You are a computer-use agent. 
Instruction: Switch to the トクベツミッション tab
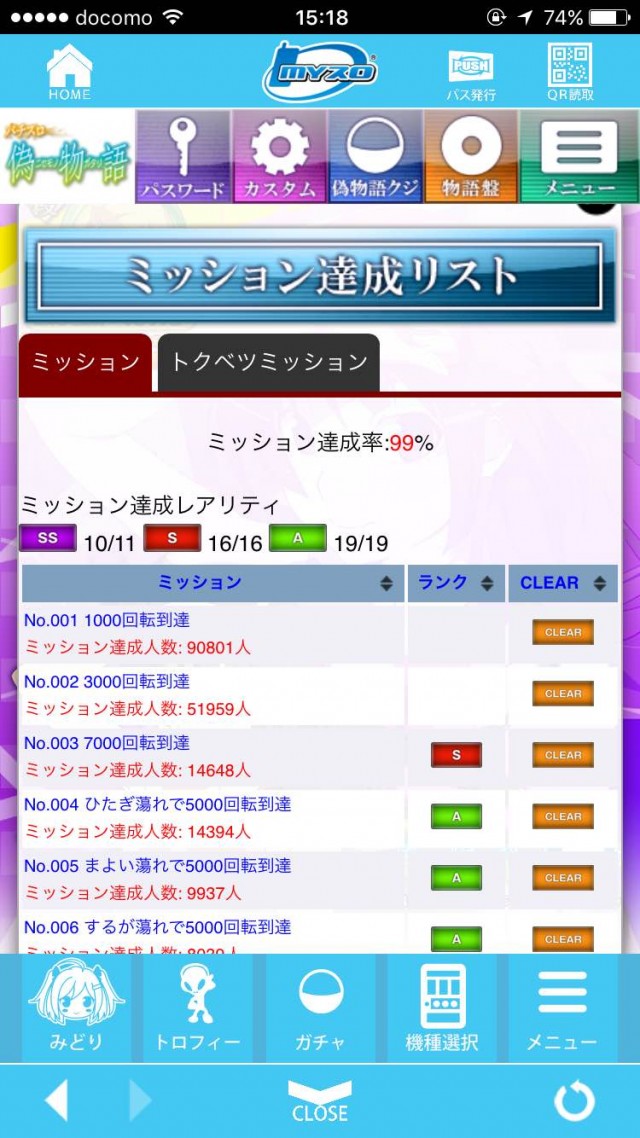point(268,362)
